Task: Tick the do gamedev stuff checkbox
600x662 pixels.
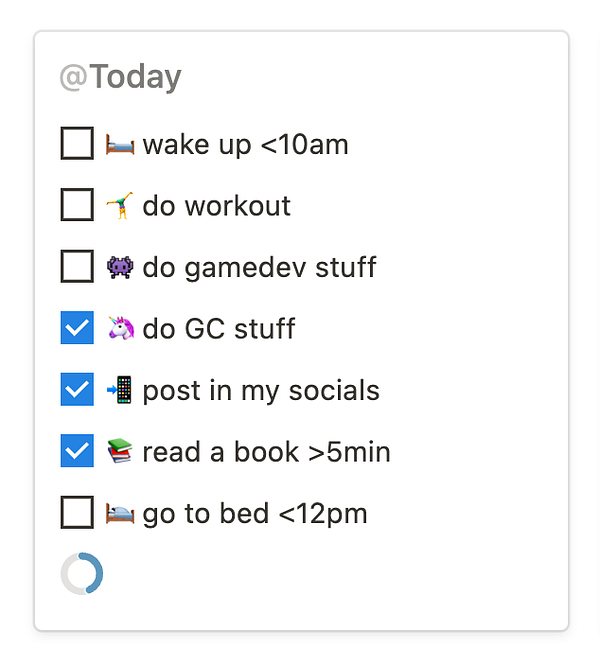Action: pyautogui.click(x=77, y=267)
